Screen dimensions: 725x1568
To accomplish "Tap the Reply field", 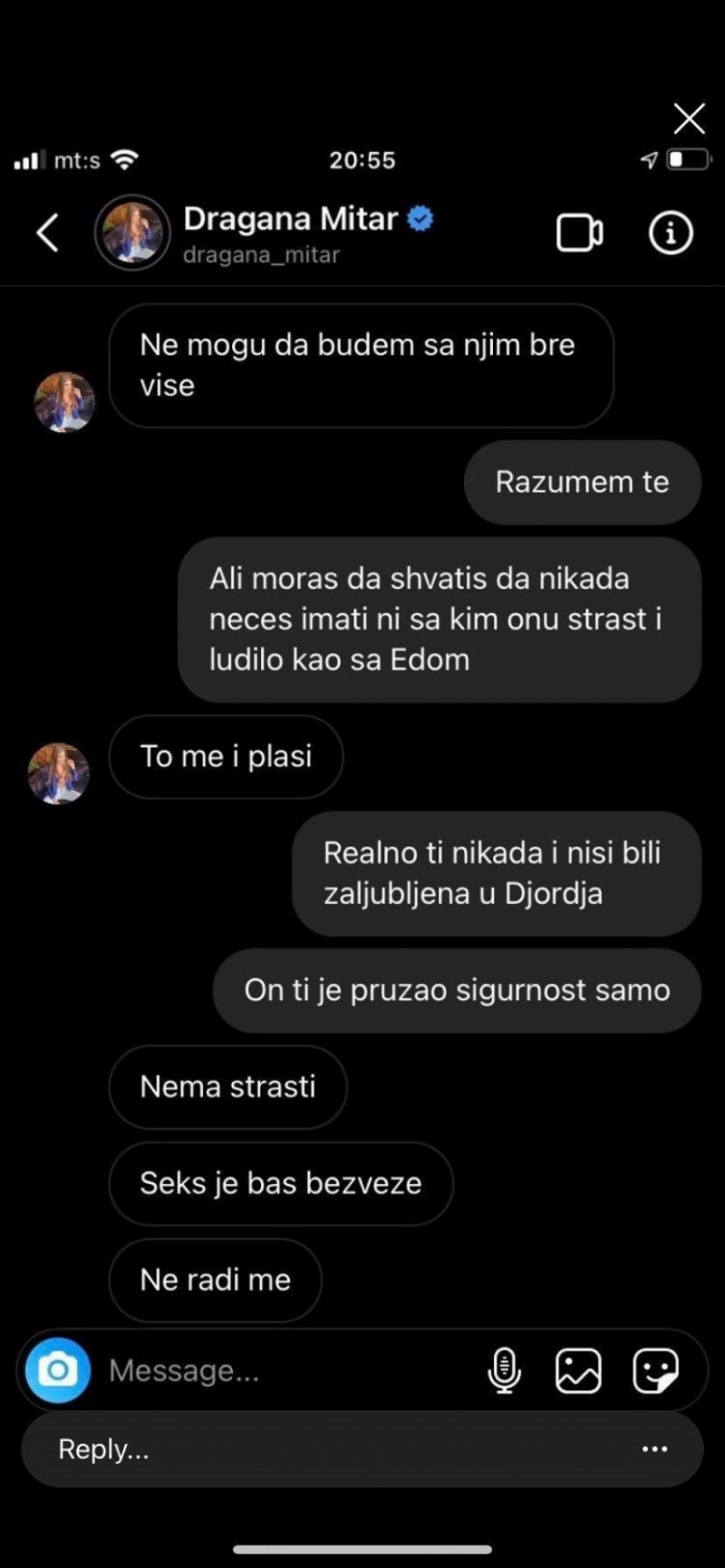I will [322, 1449].
